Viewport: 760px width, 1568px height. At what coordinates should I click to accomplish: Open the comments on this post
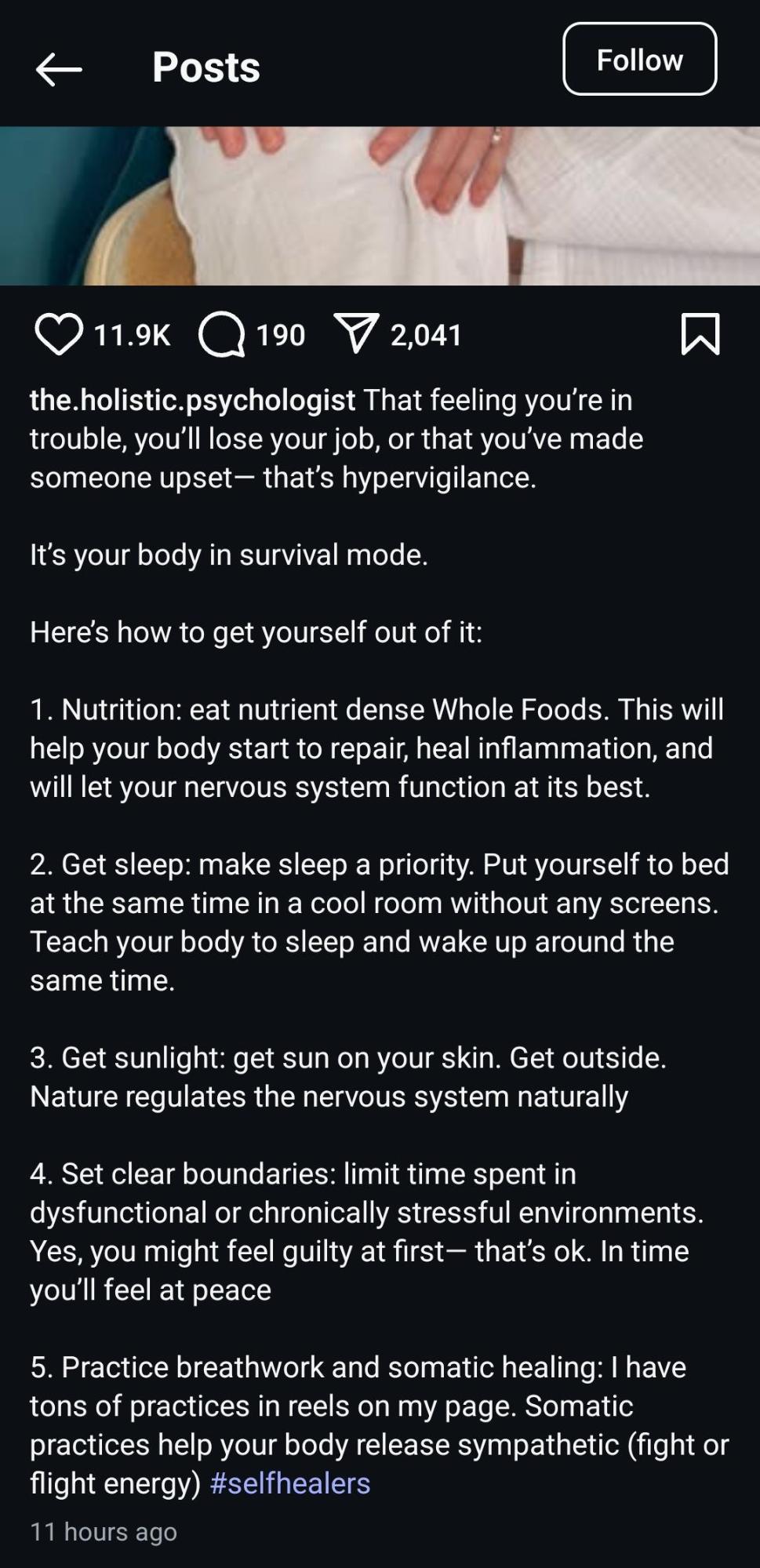221,335
